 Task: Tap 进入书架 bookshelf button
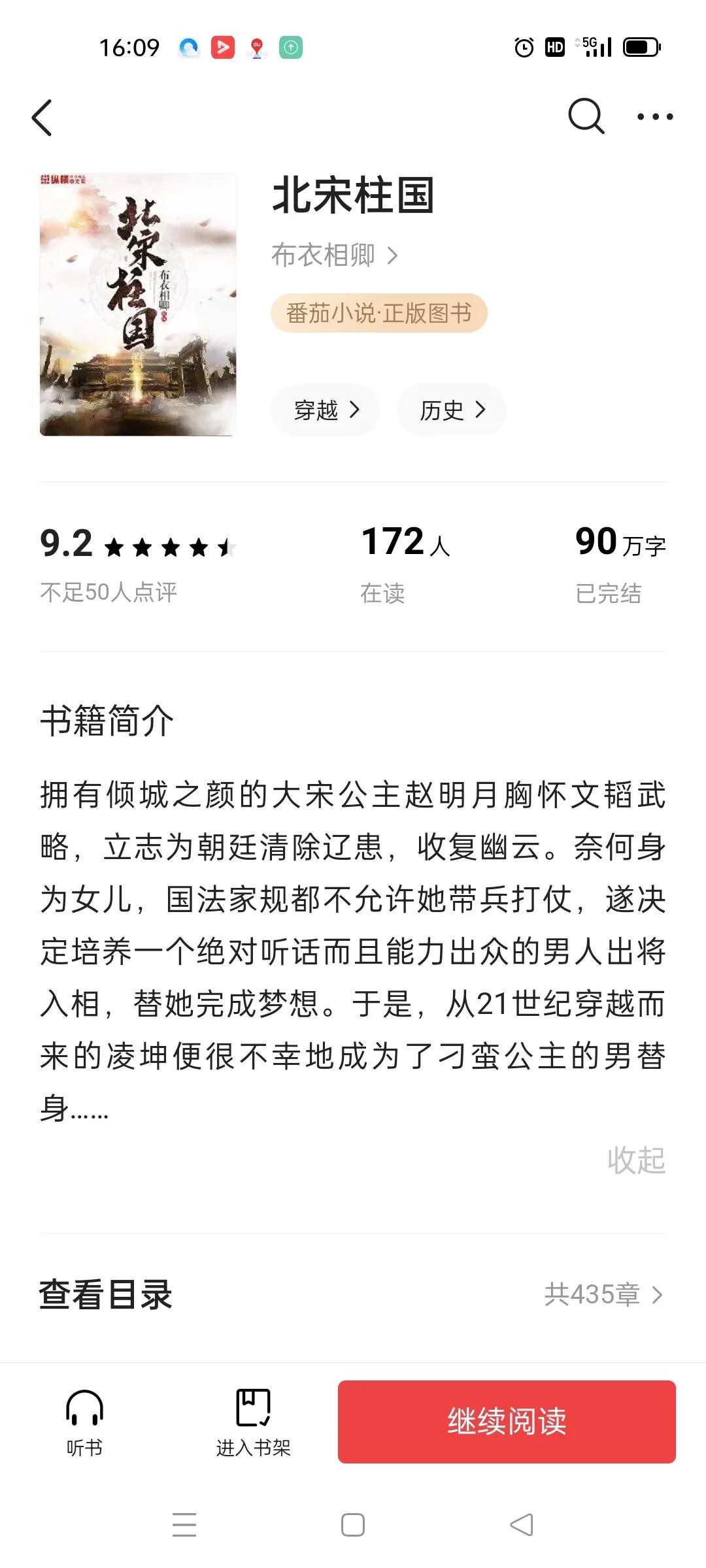click(x=253, y=1422)
